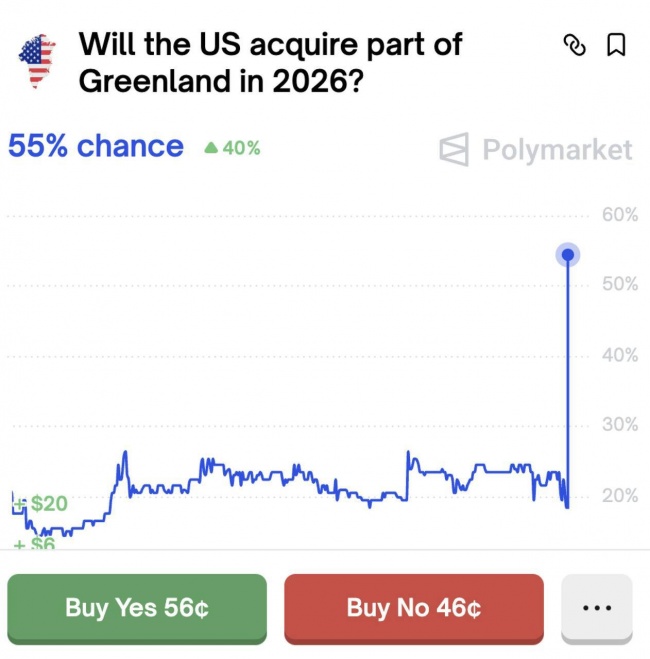Select Buy No 46¢
Viewport: 650px width, 659px height.
tap(414, 607)
